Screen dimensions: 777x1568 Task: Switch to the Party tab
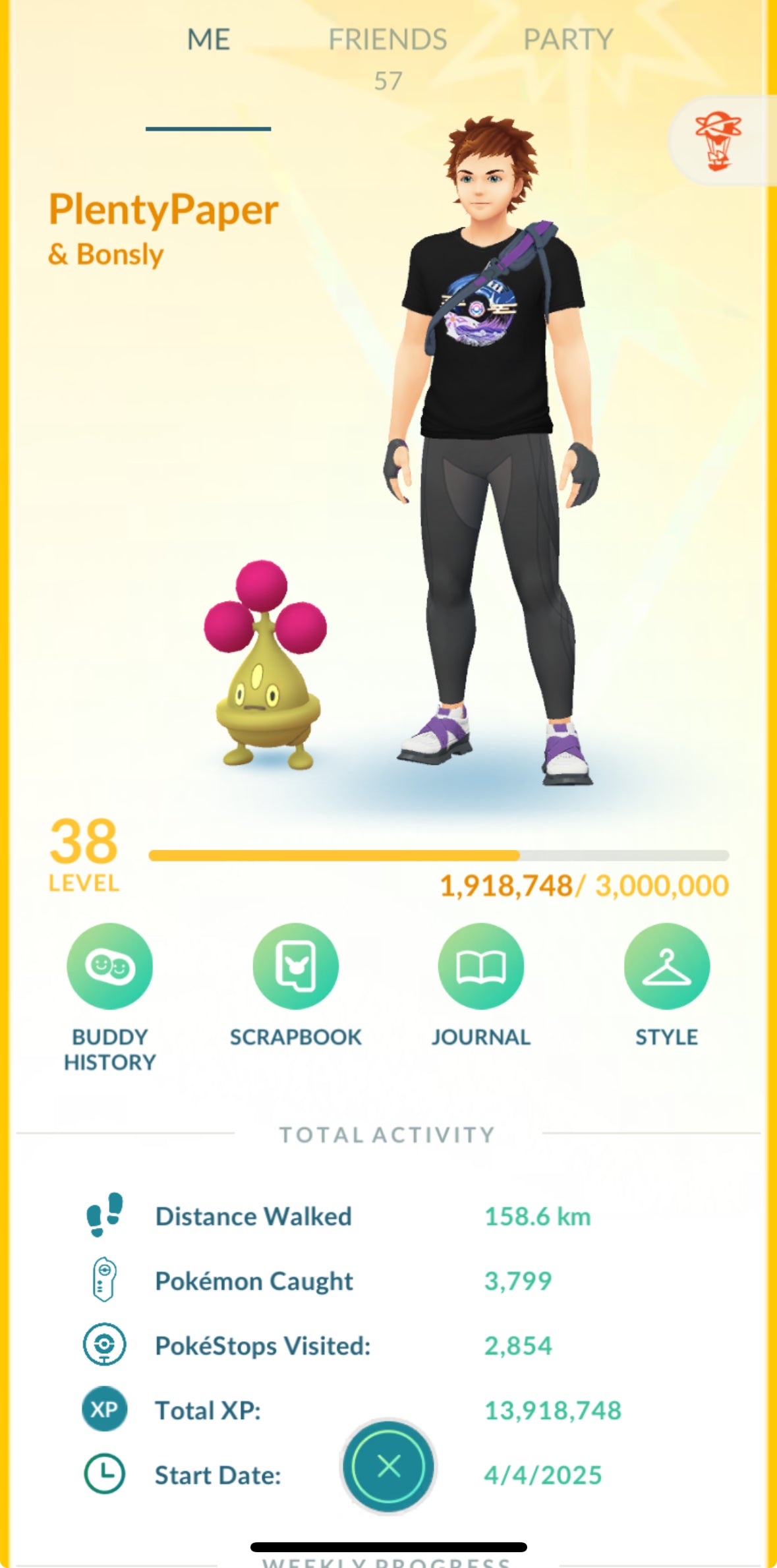567,41
